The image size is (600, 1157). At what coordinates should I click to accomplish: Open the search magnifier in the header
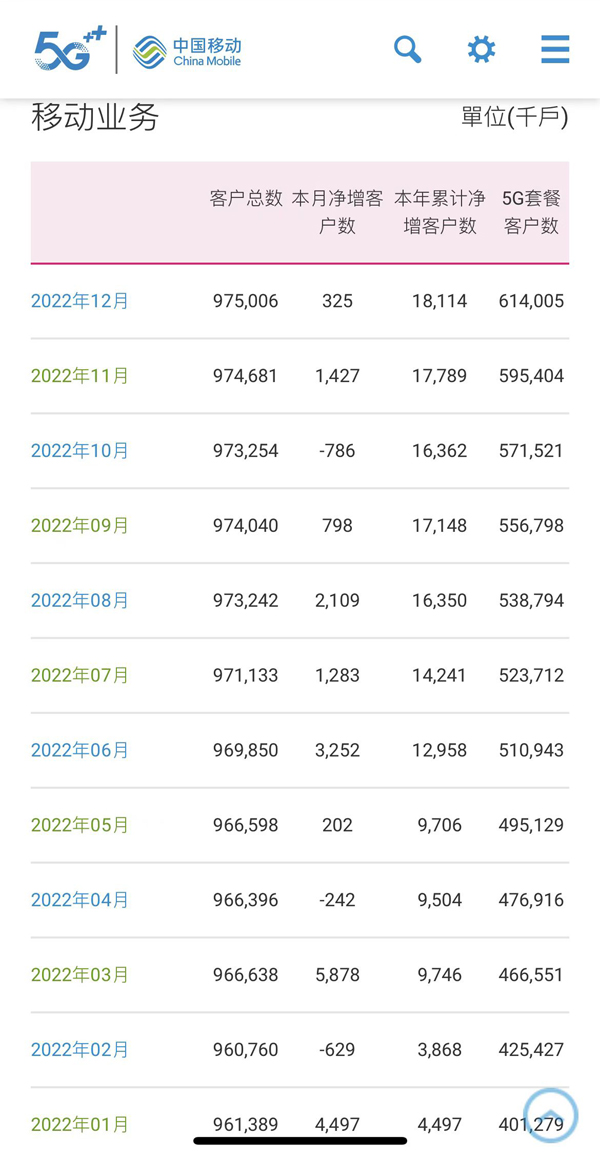click(x=407, y=49)
